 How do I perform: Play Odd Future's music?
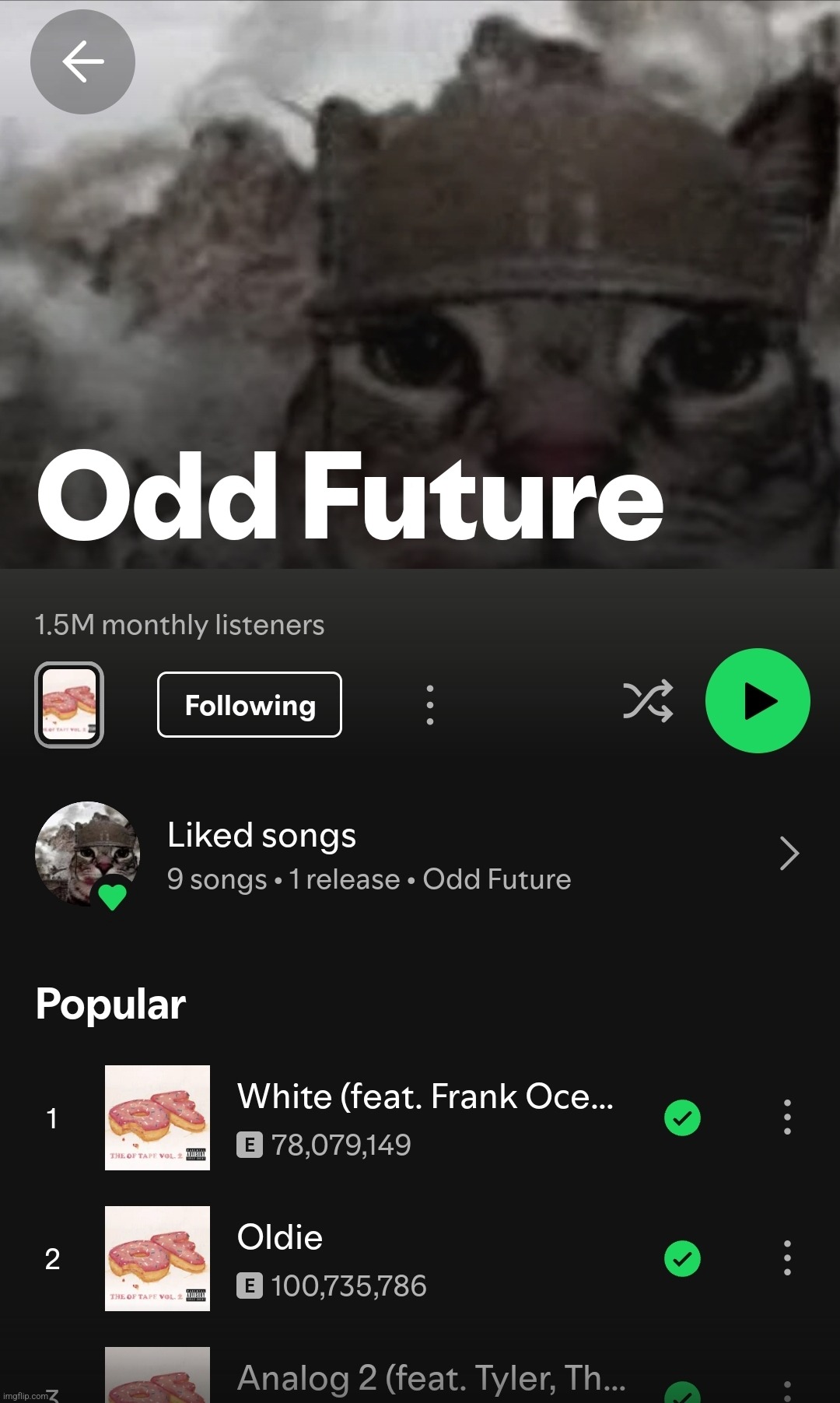pyautogui.click(x=757, y=701)
